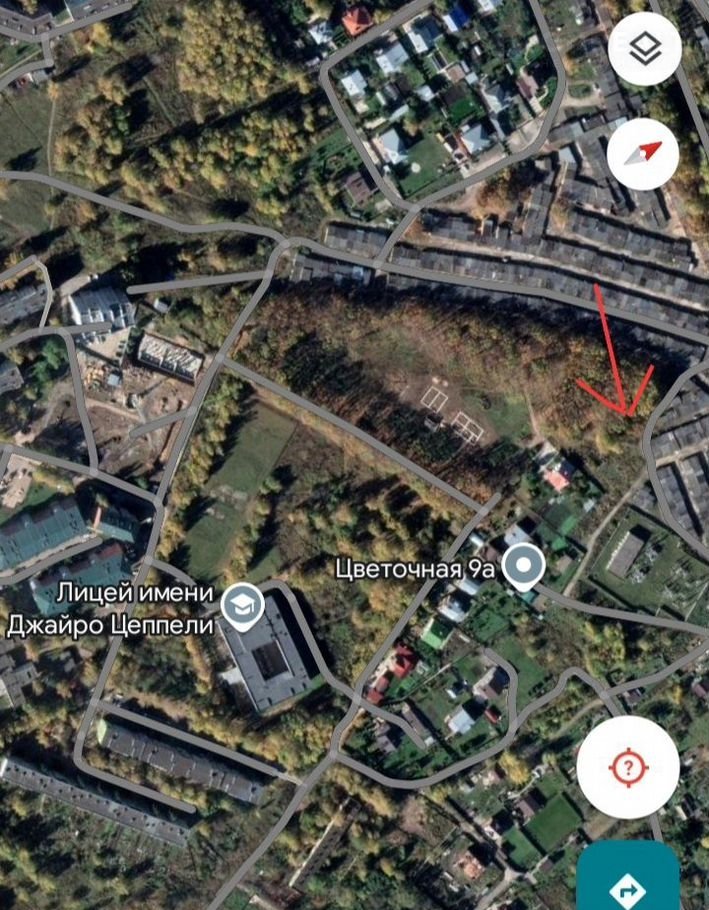
Task: Open the Лицей имени Джайро Цеппели marker
Action: coord(241,607)
